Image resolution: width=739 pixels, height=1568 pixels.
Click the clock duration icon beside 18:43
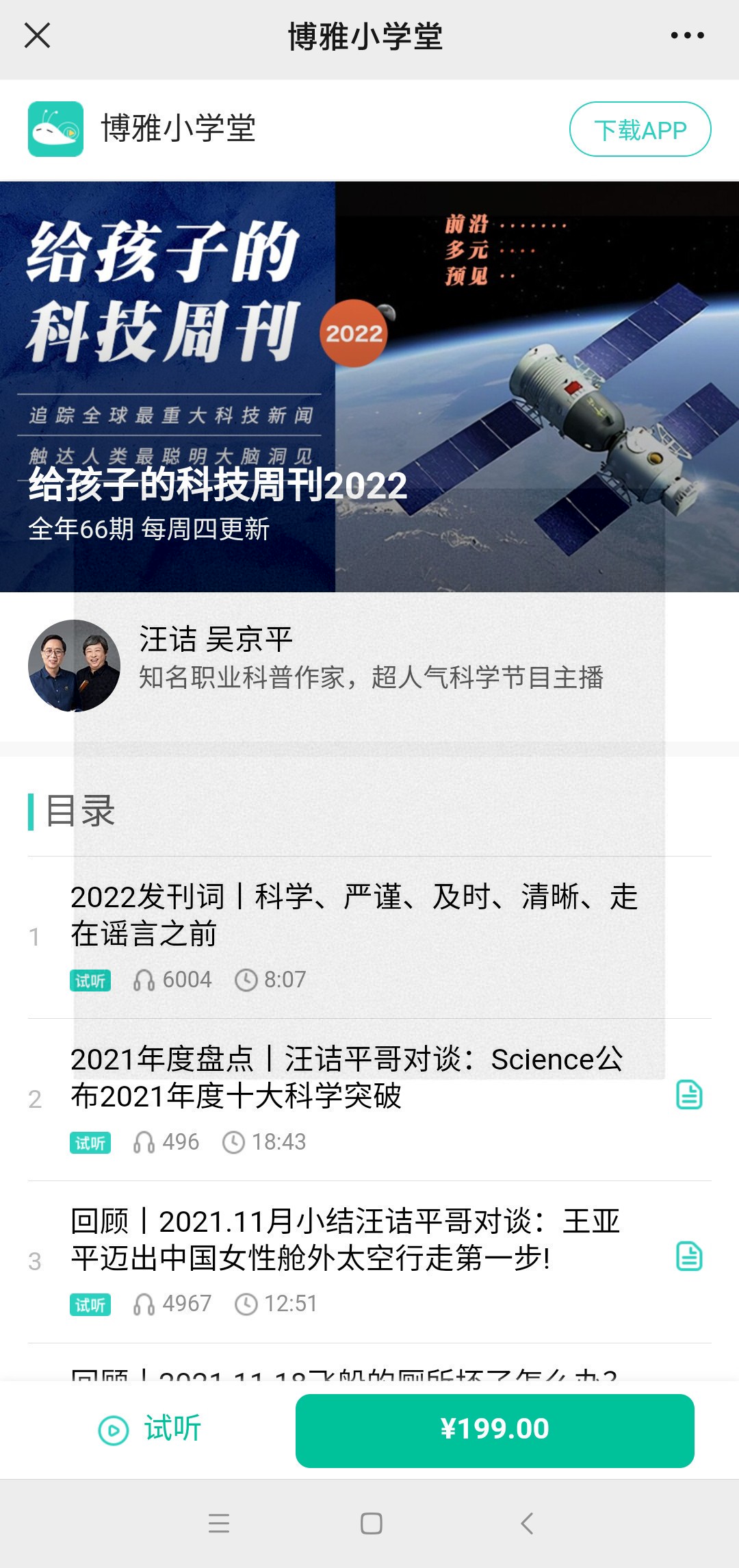[x=235, y=1140]
